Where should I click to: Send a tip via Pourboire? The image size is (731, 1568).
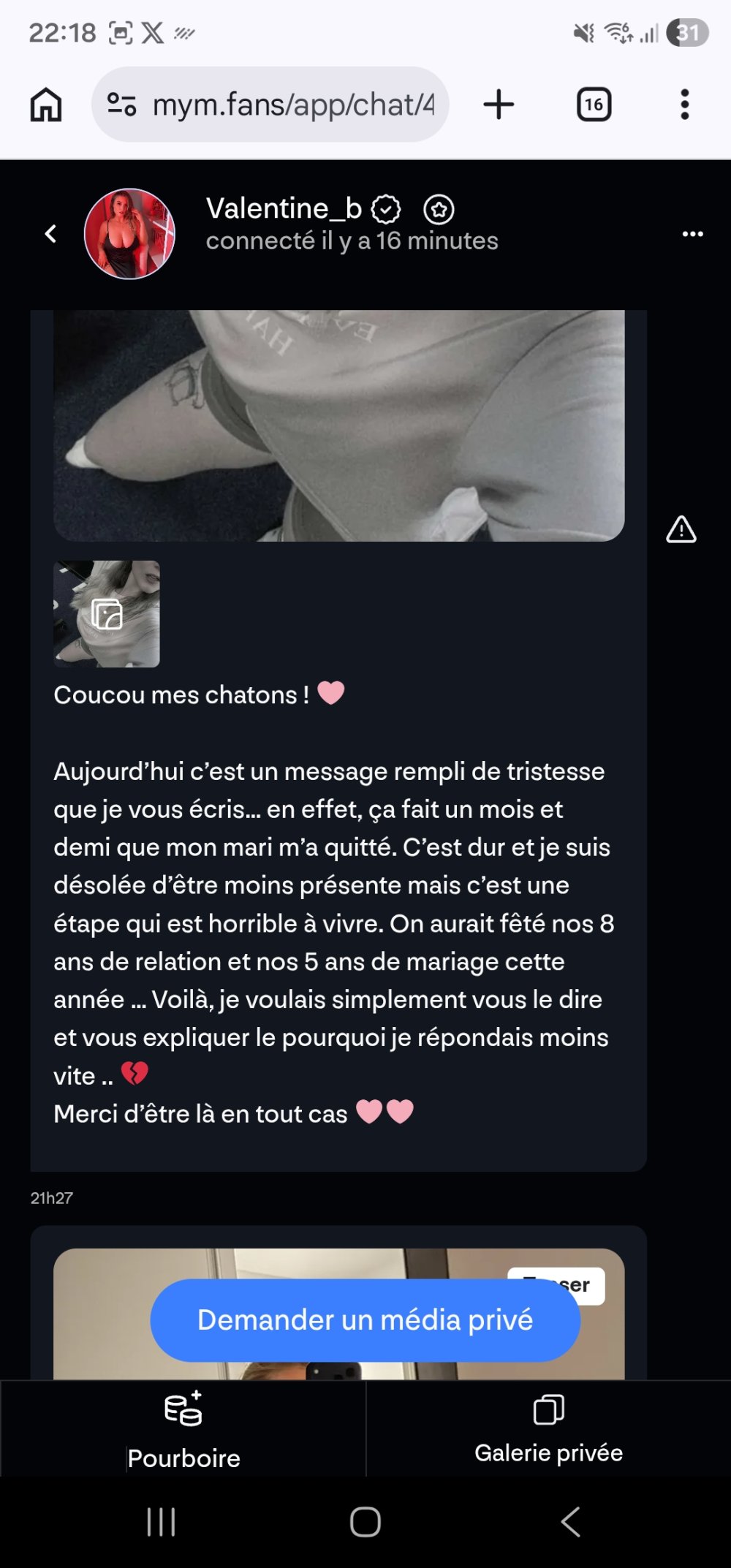point(183,1429)
